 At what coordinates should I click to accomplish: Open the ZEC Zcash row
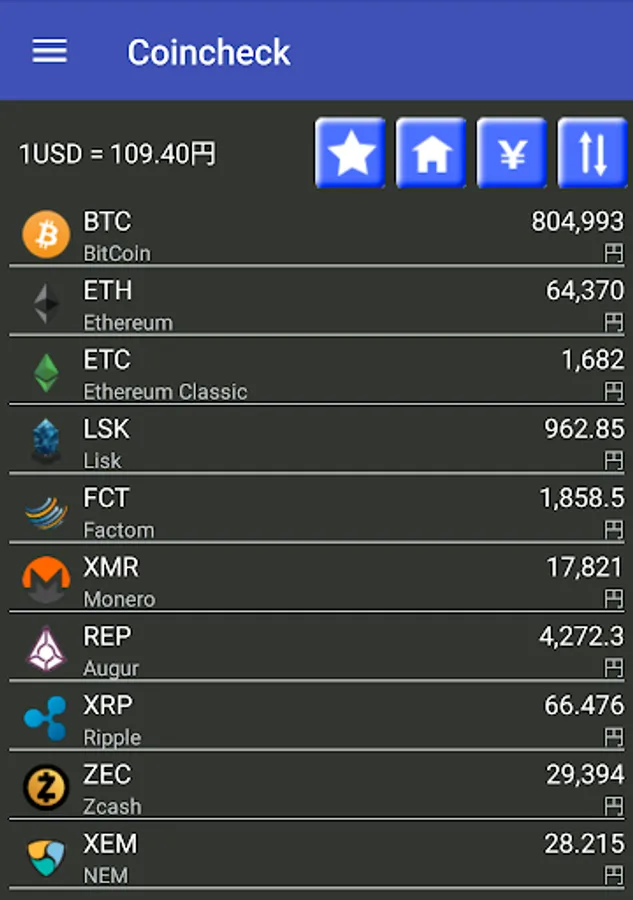316,787
